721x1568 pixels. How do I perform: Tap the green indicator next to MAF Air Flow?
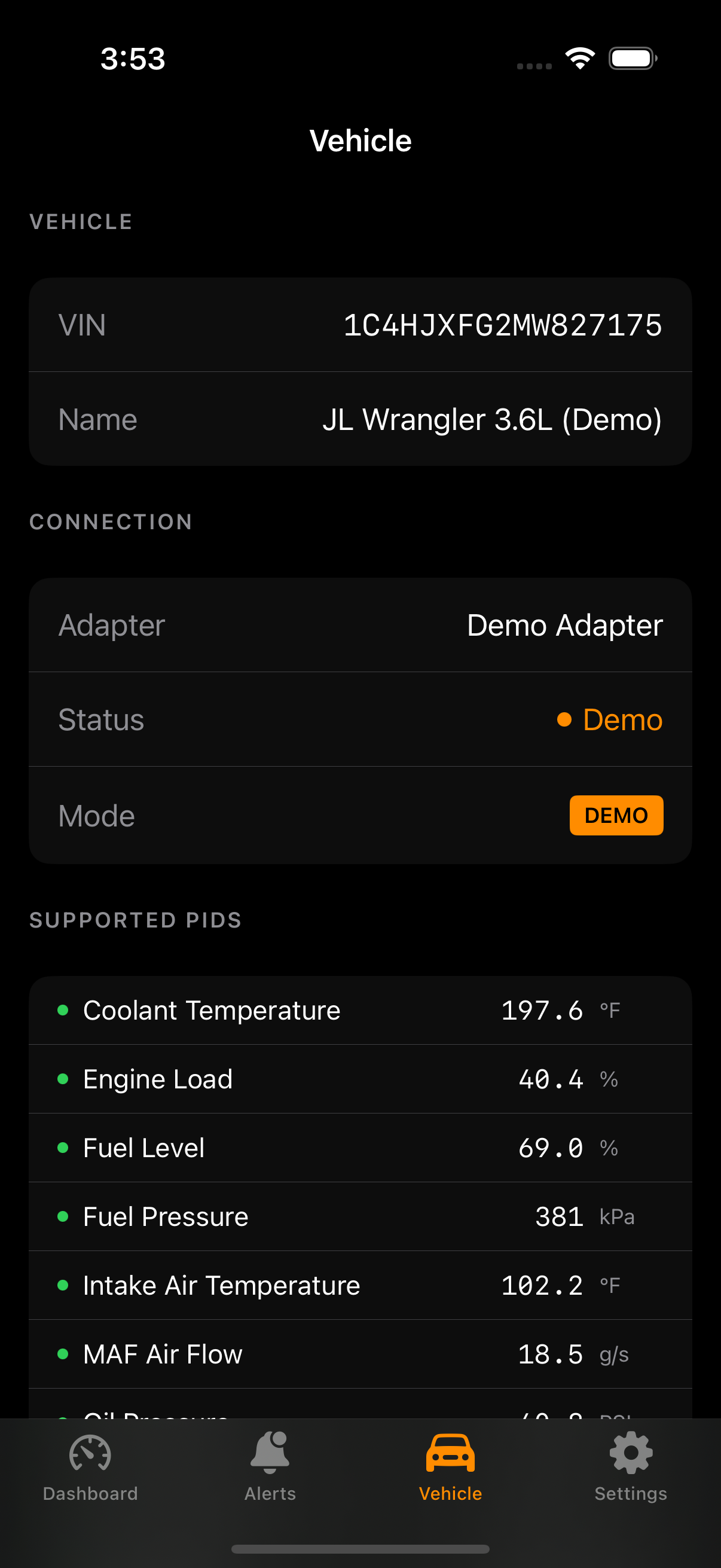(x=64, y=1355)
